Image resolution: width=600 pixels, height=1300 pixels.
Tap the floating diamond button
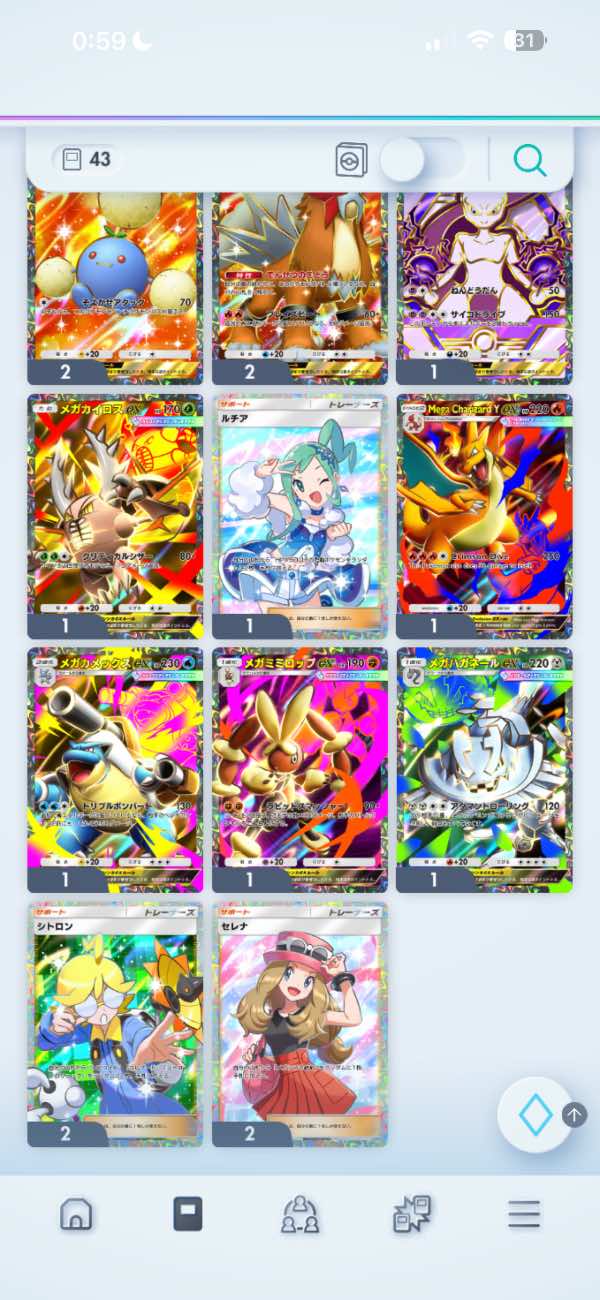536,1115
